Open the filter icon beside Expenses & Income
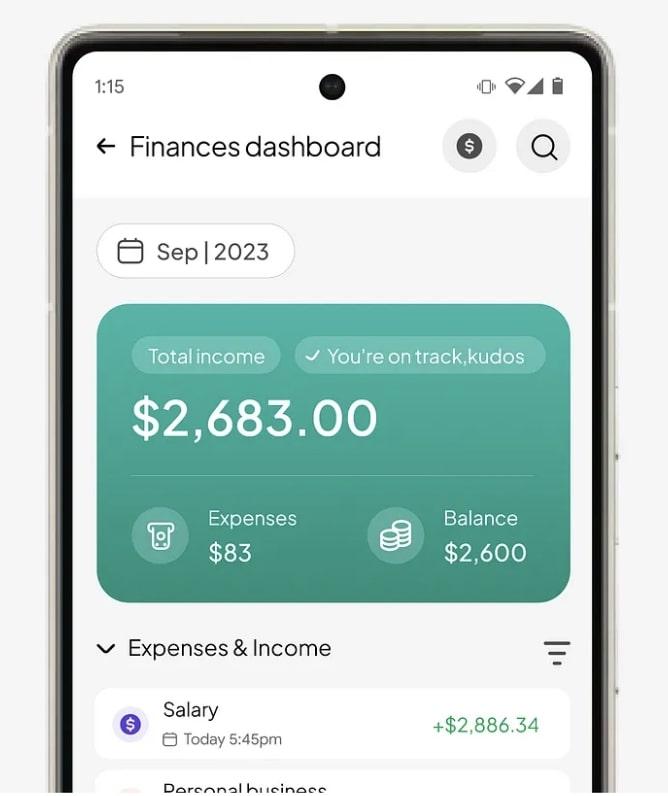Screen dimensions: 668x796 (556, 653)
